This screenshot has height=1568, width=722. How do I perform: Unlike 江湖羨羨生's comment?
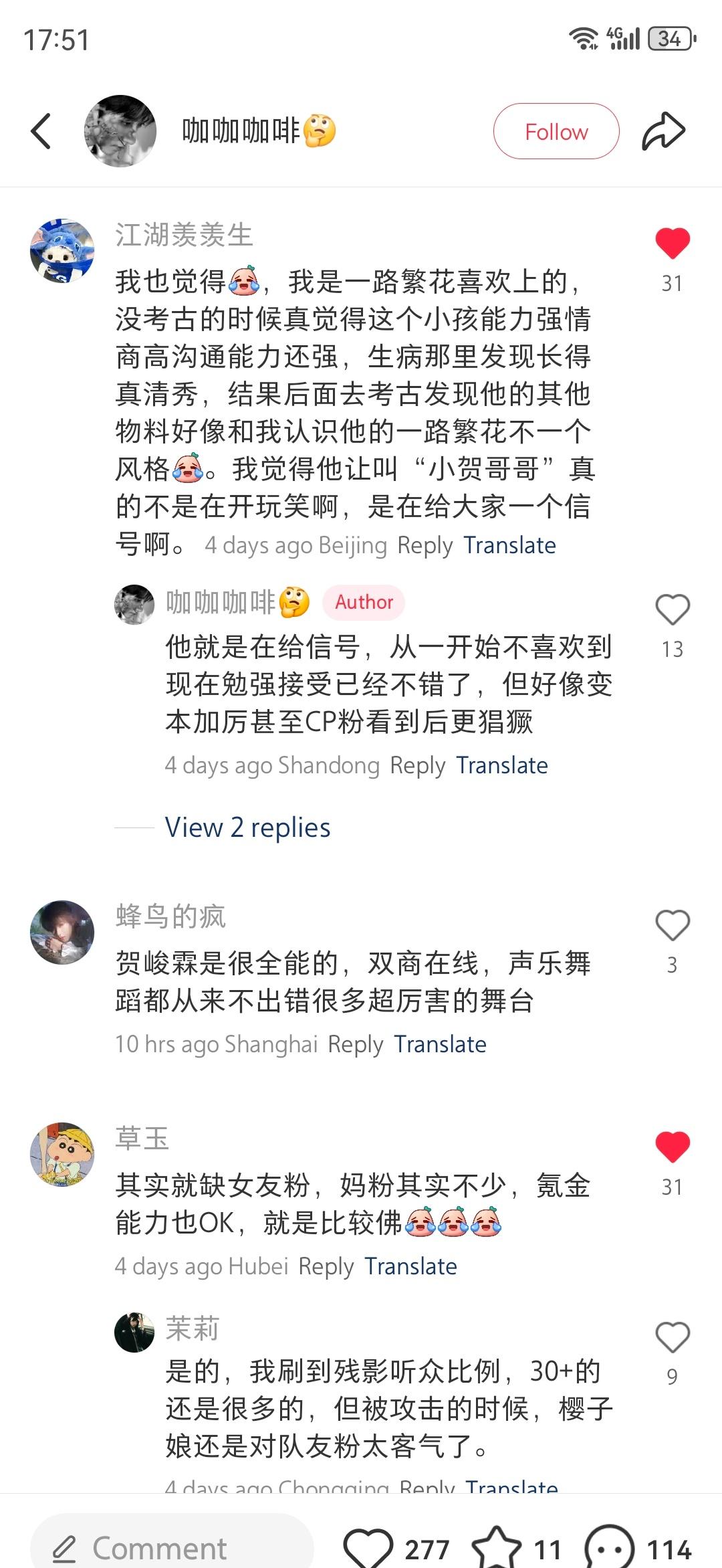point(672,243)
